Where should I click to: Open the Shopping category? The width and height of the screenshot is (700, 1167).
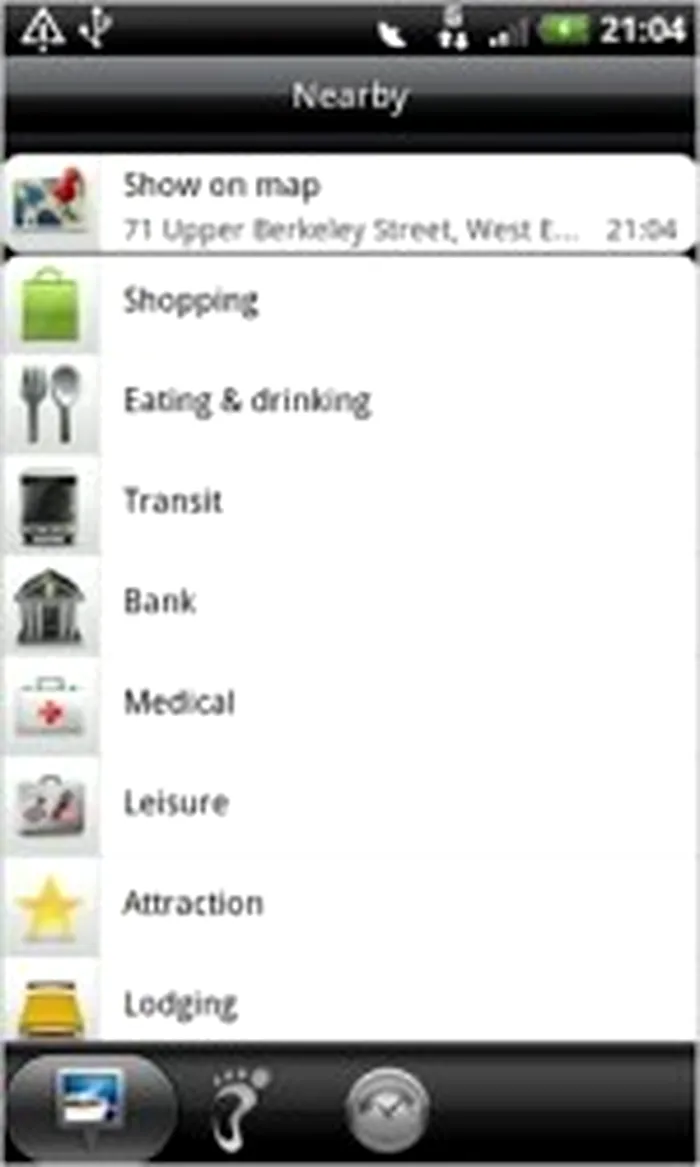coord(350,301)
